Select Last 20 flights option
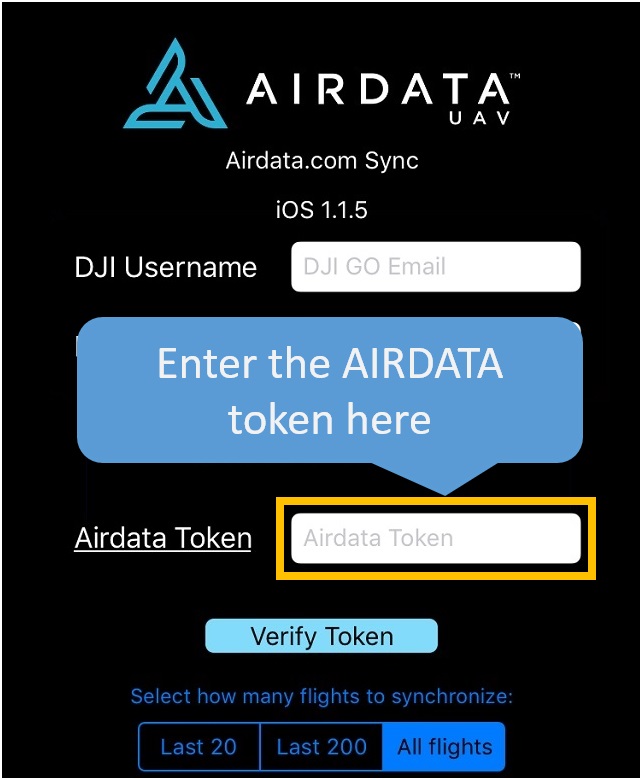Viewport: 640px width, 780px height. (198, 747)
